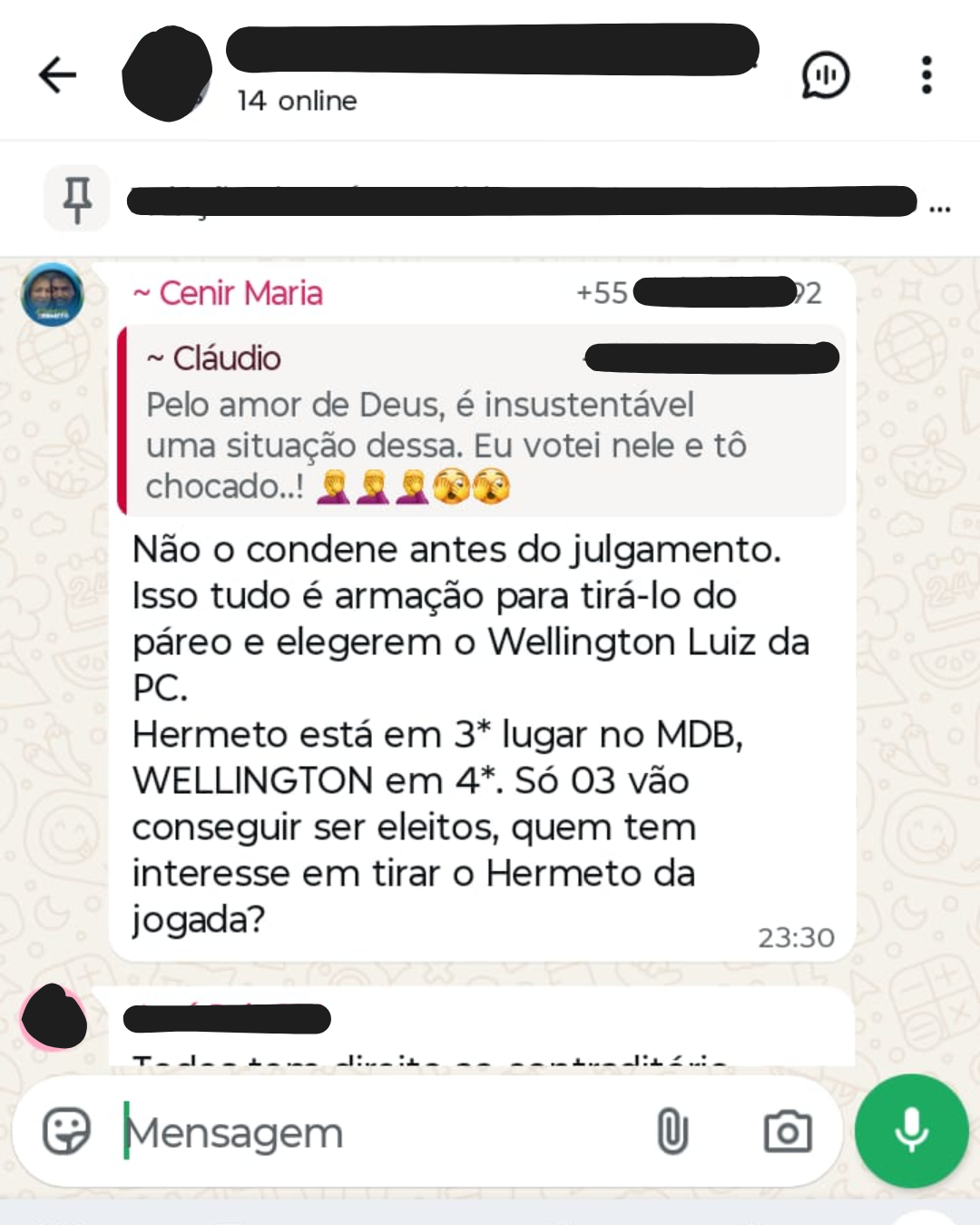The width and height of the screenshot is (980, 1225).
Task: Go back with the arrow
Action: click(57, 74)
